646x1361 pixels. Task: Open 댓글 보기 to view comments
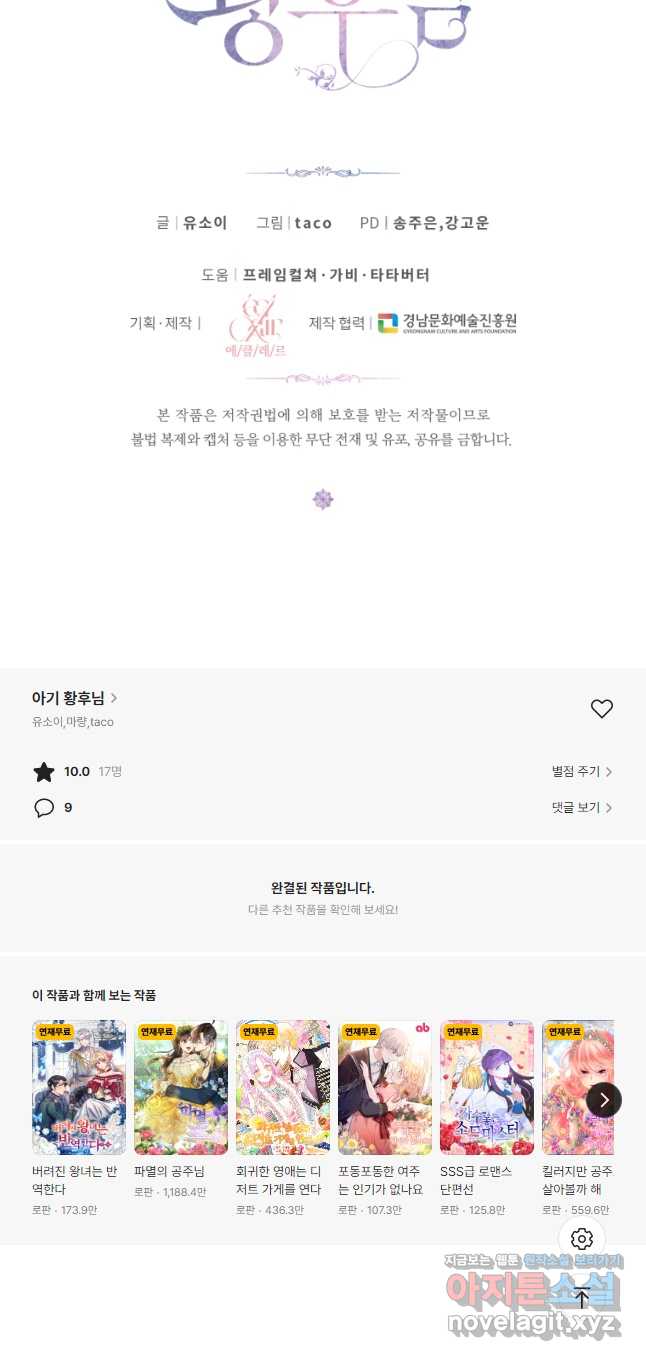pyautogui.click(x=582, y=808)
